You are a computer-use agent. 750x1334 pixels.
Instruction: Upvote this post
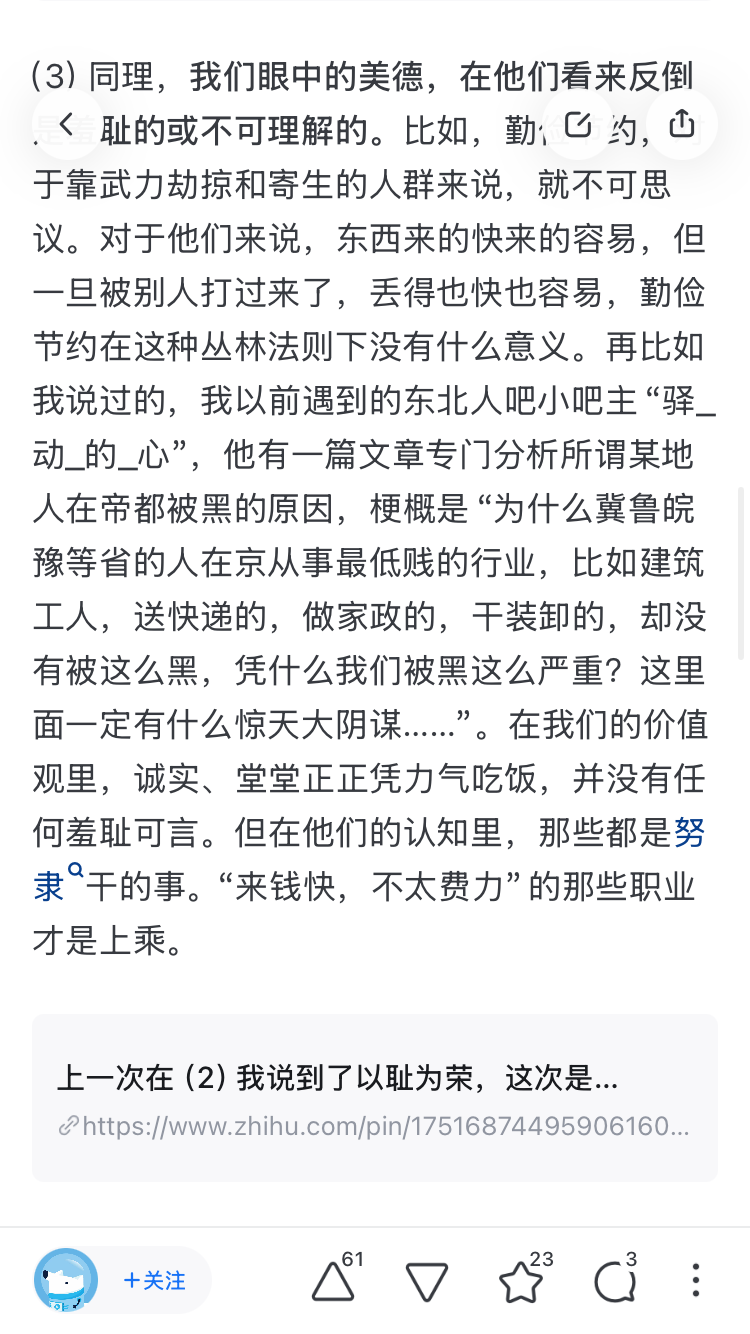pos(336,1278)
